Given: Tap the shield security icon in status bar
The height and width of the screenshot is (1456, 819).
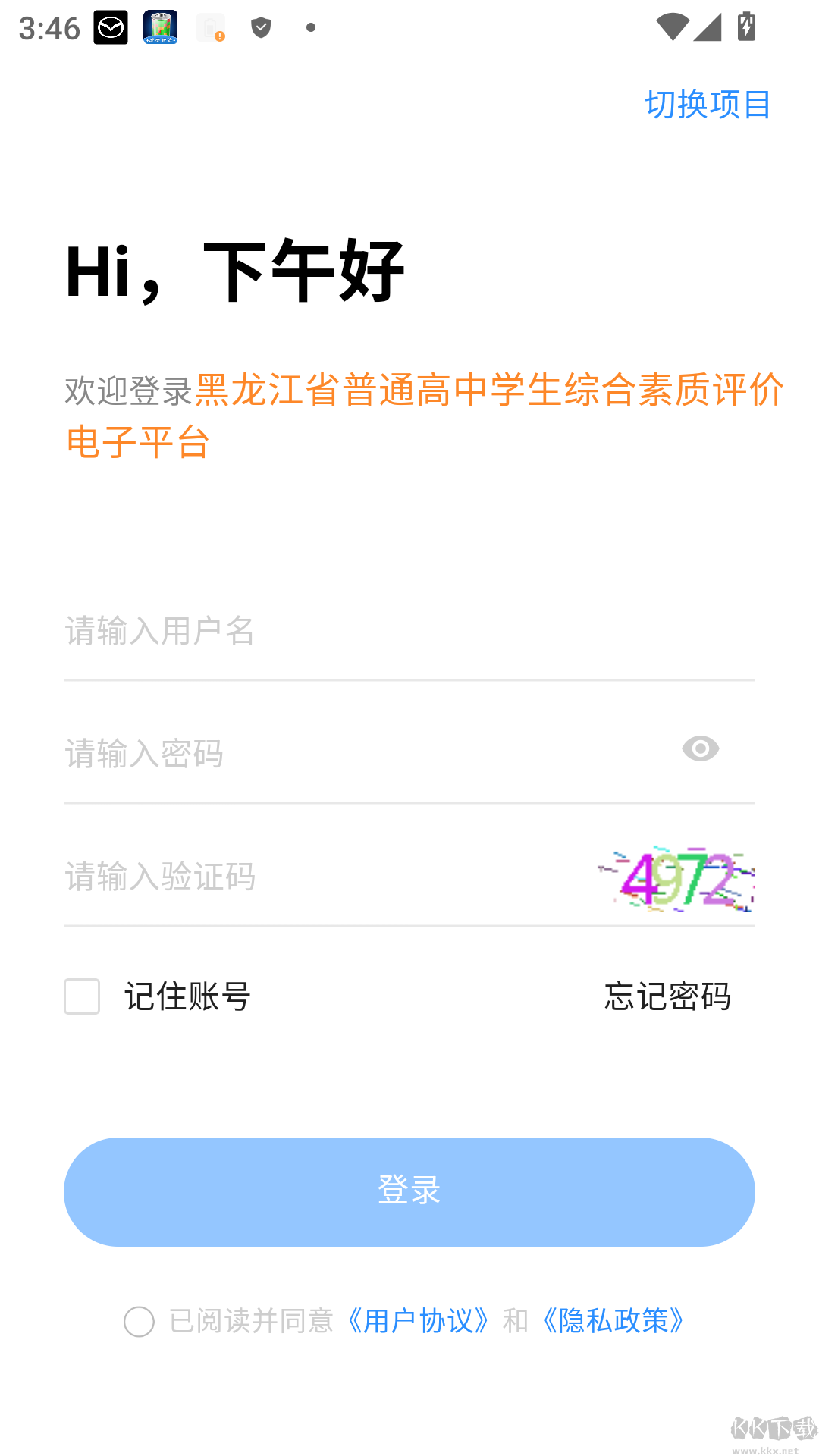Looking at the screenshot, I should pyautogui.click(x=261, y=27).
